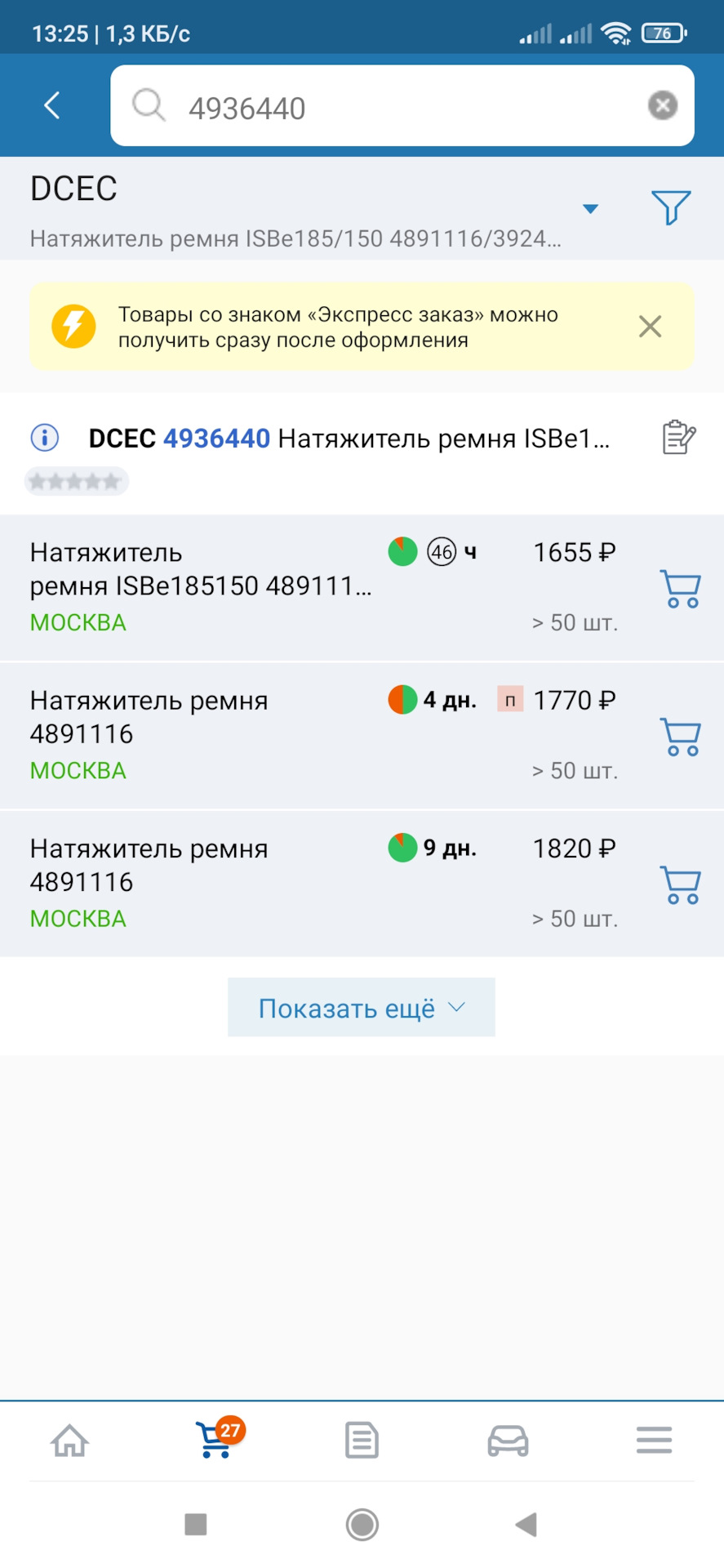Open the hamburger menu in bottom bar

pyautogui.click(x=653, y=1441)
